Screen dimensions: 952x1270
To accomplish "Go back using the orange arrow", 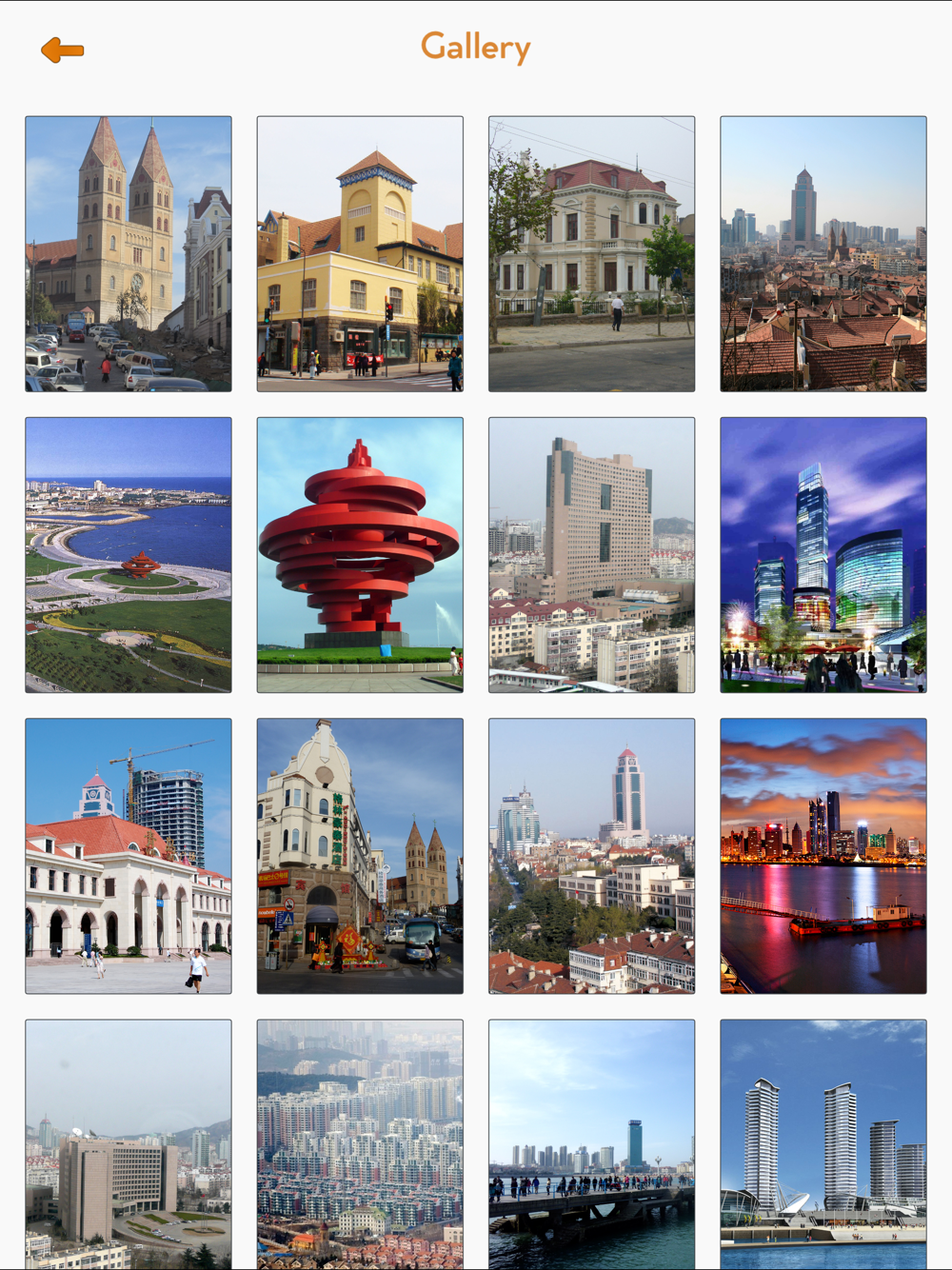I will [63, 50].
